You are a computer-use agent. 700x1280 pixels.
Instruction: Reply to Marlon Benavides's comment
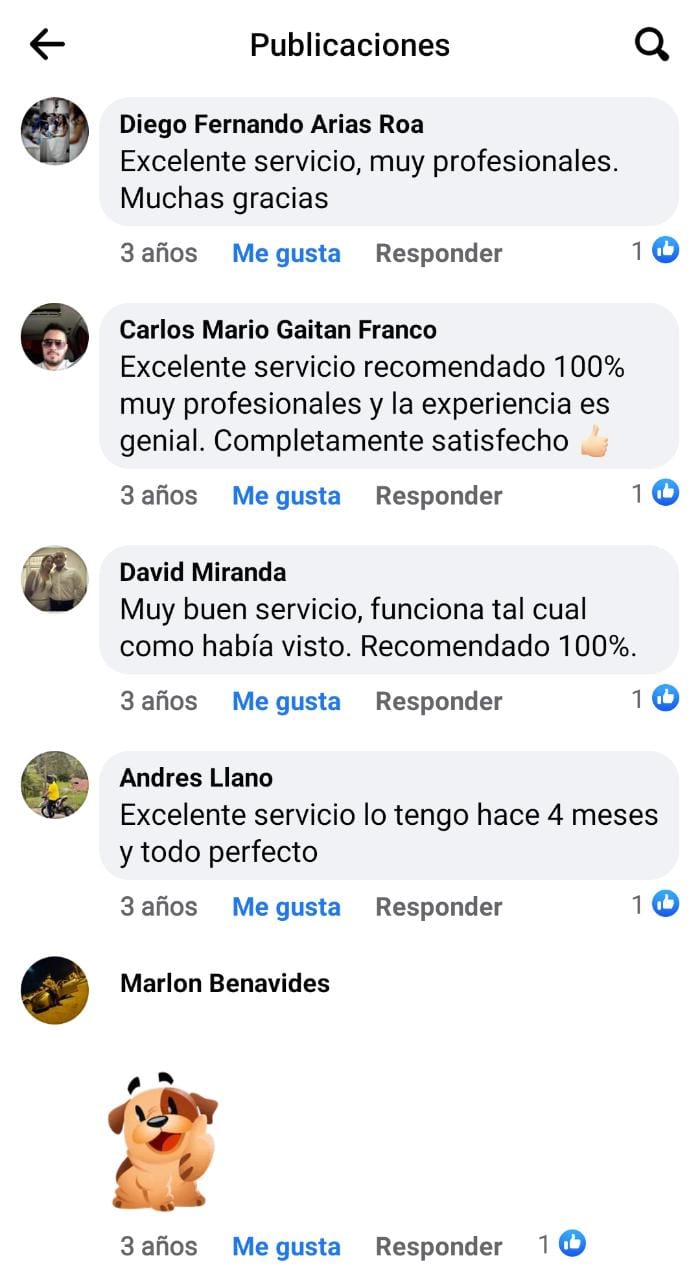coord(438,1246)
